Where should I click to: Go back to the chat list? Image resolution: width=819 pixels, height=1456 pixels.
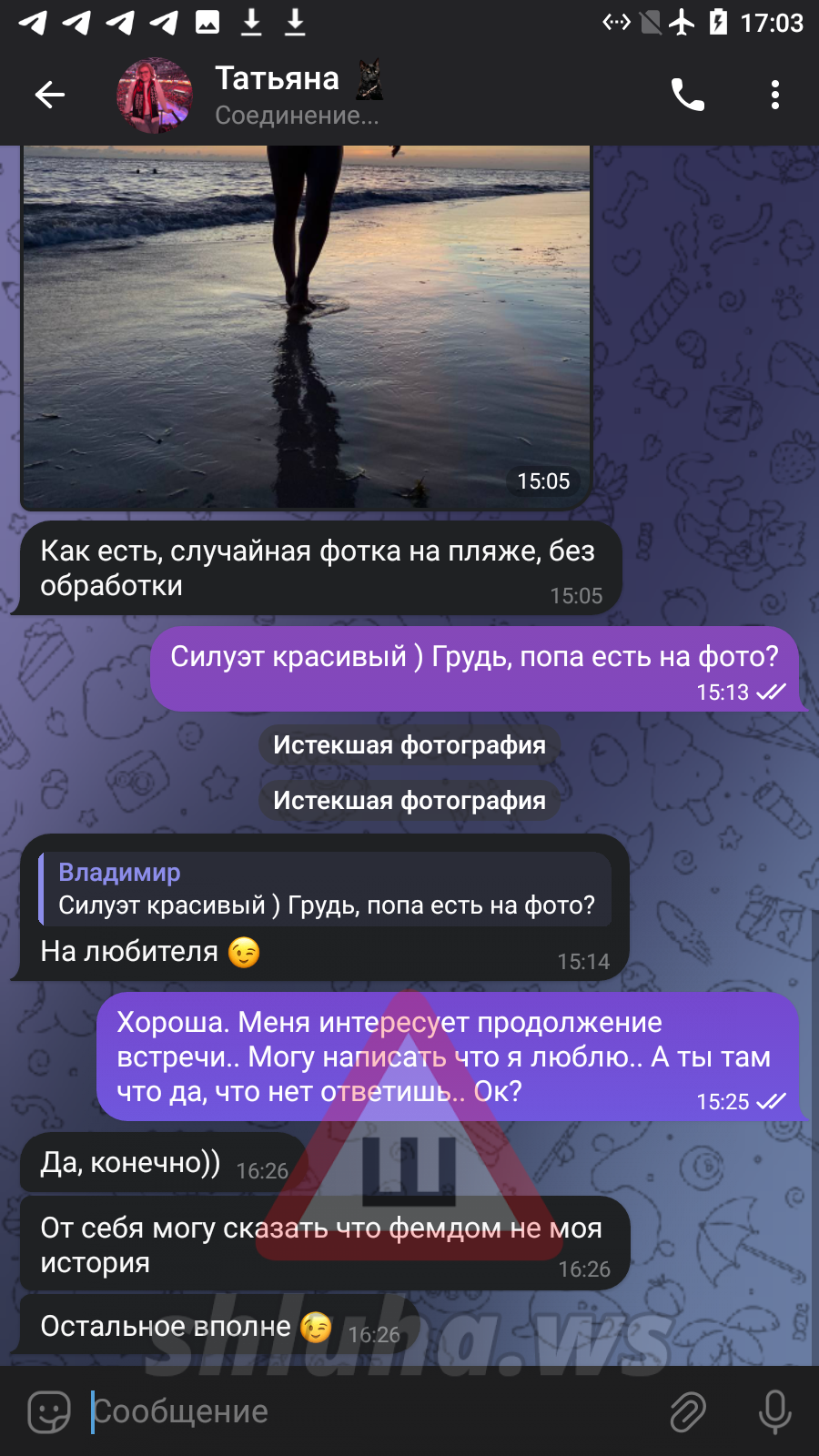pyautogui.click(x=50, y=95)
